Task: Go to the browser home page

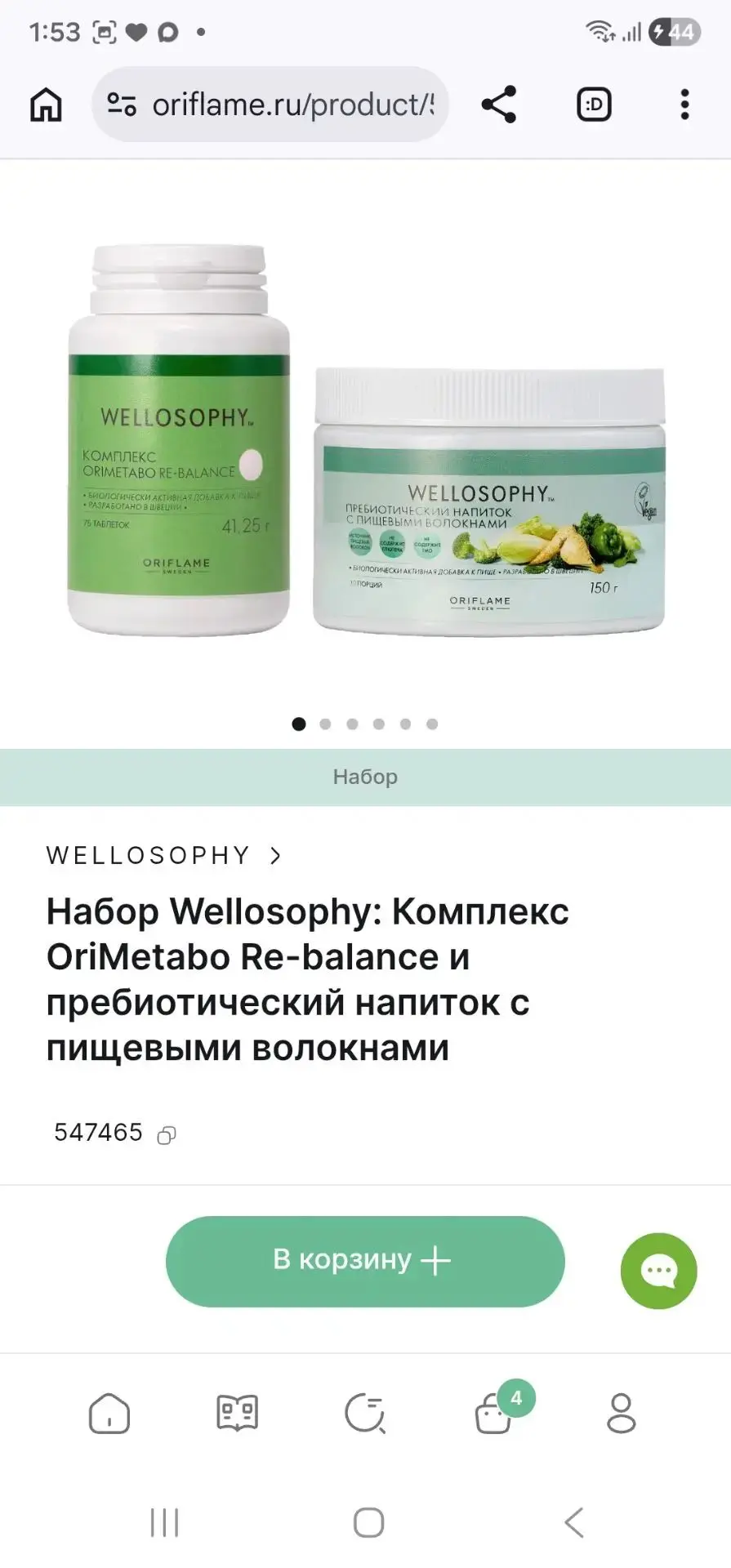Action: coord(46,105)
